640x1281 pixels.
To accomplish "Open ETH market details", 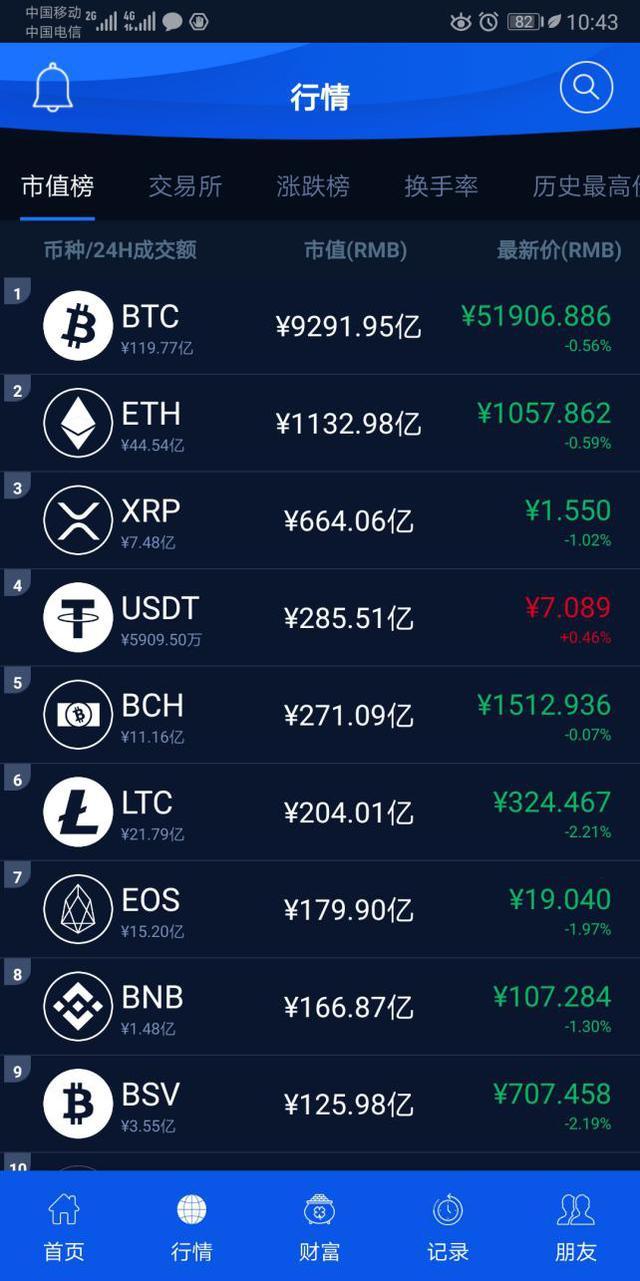I will [x=320, y=423].
